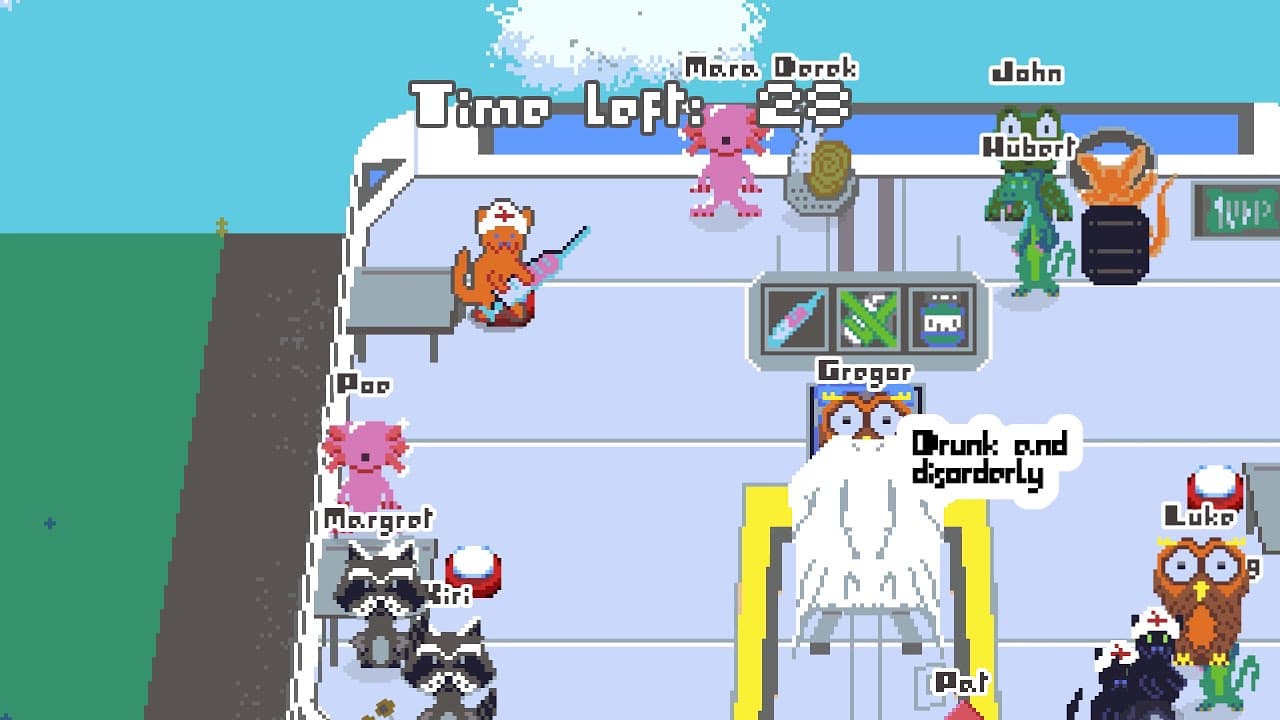1280x720 pixels.
Task: Select the syringe item slot
Action: tap(796, 317)
